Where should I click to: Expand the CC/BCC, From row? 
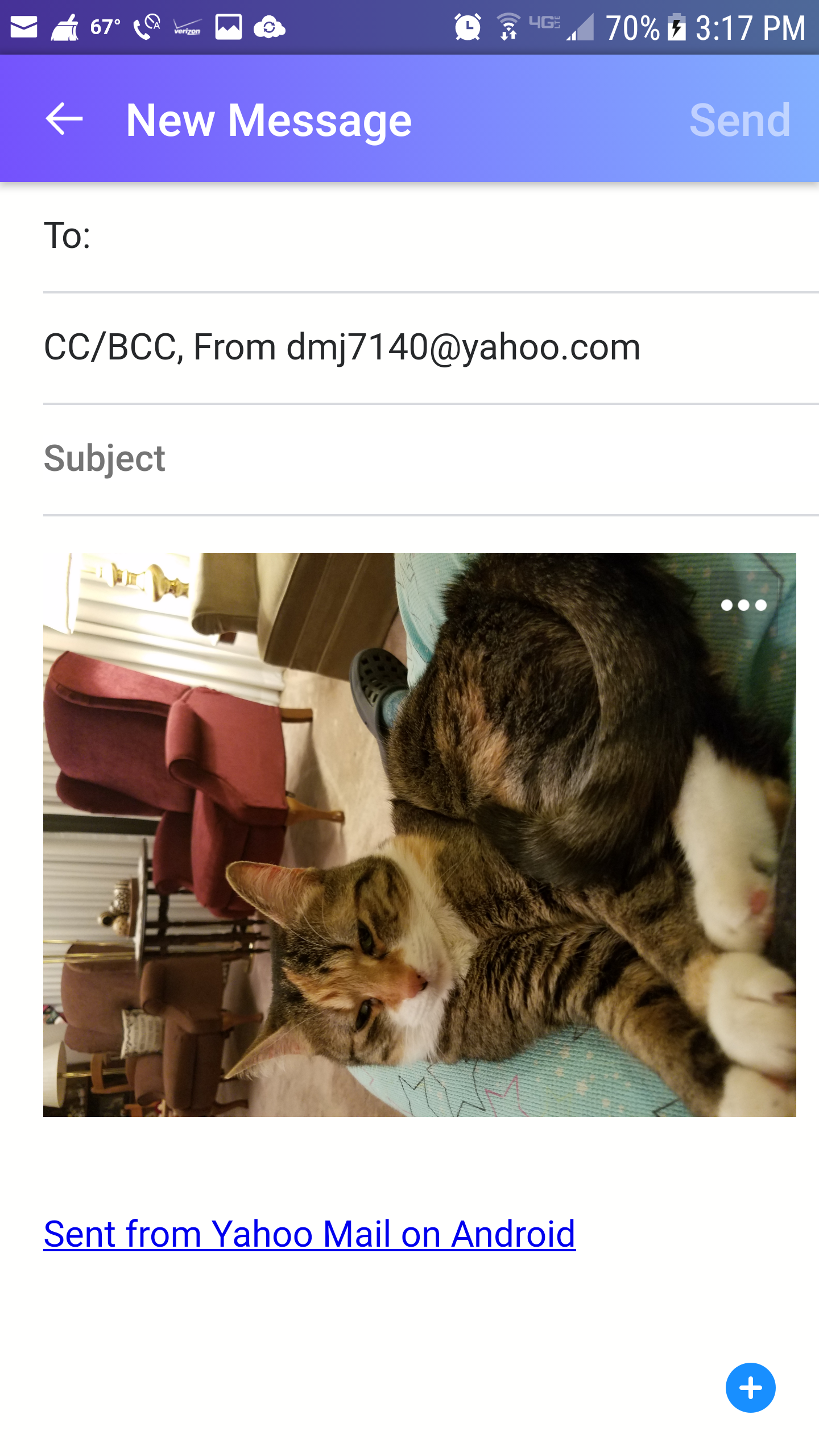431,348
